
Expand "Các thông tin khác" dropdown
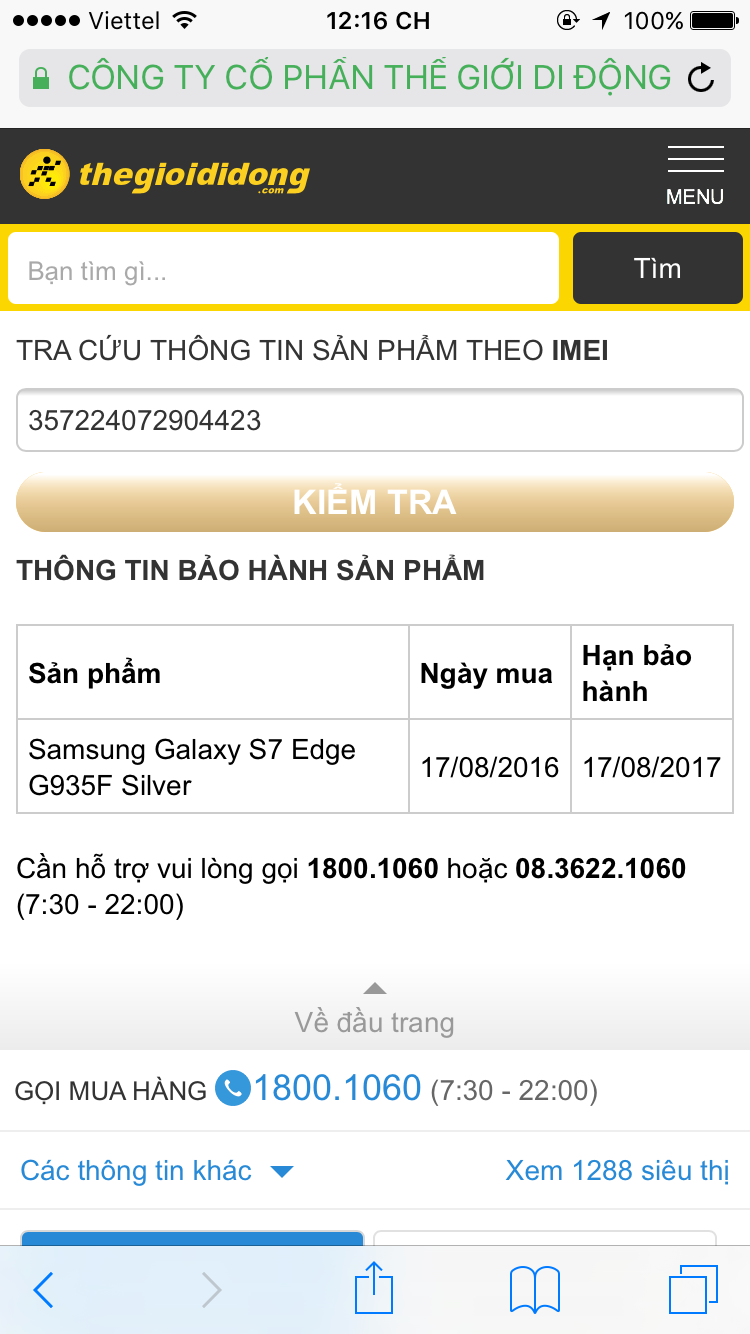tap(157, 1170)
